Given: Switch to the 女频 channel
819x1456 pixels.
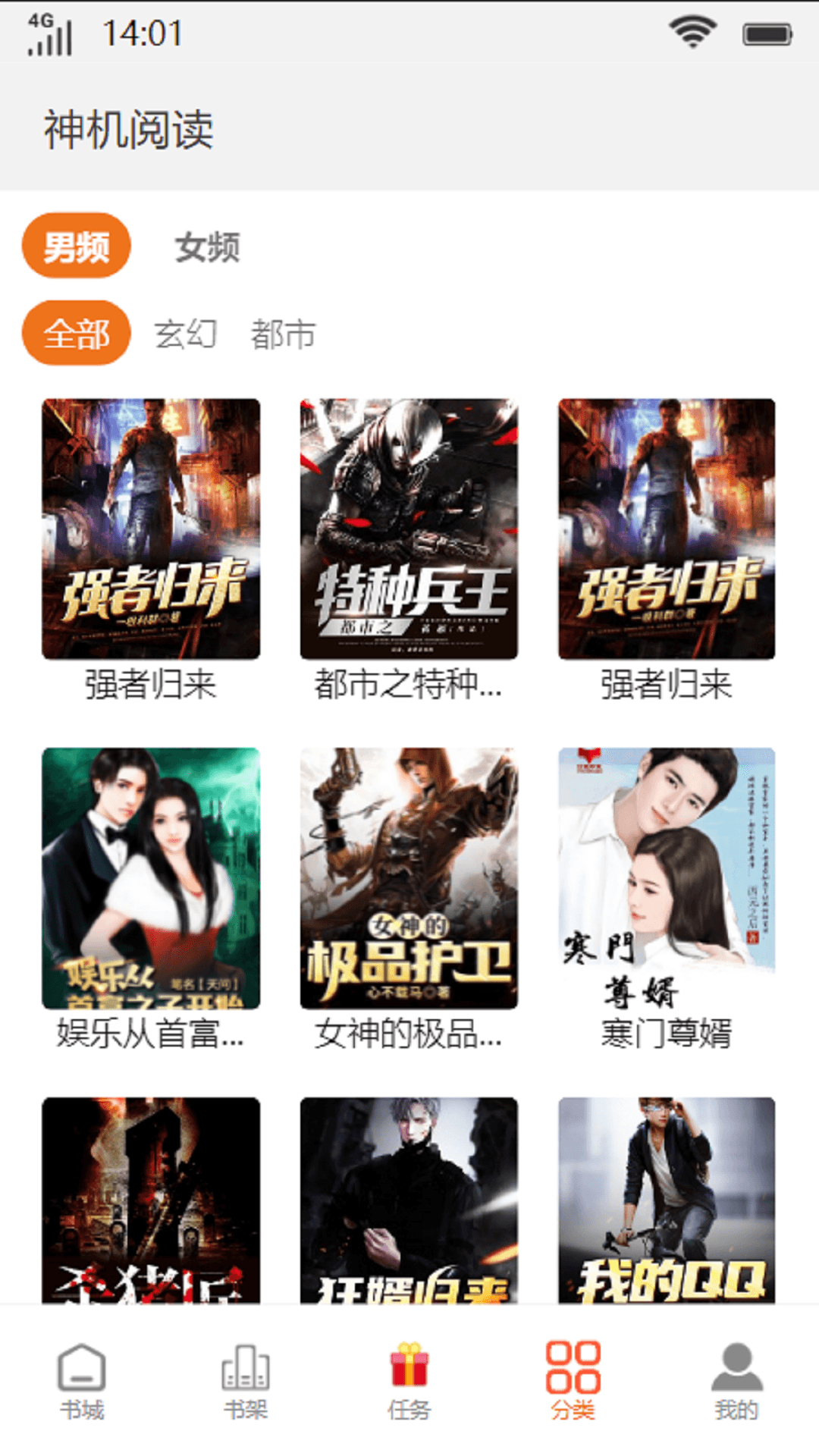Looking at the screenshot, I should point(206,246).
